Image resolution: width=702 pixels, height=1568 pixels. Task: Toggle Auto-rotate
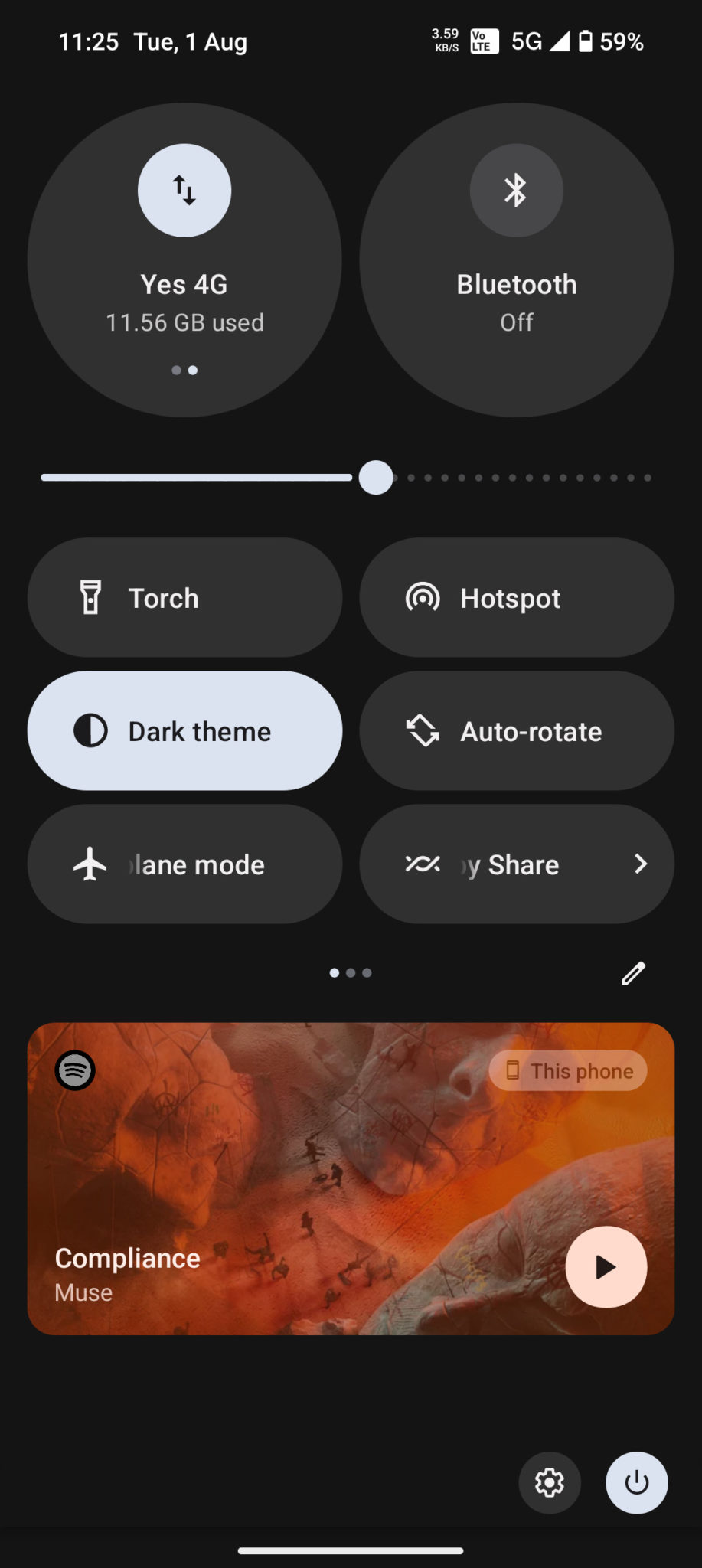[517, 731]
